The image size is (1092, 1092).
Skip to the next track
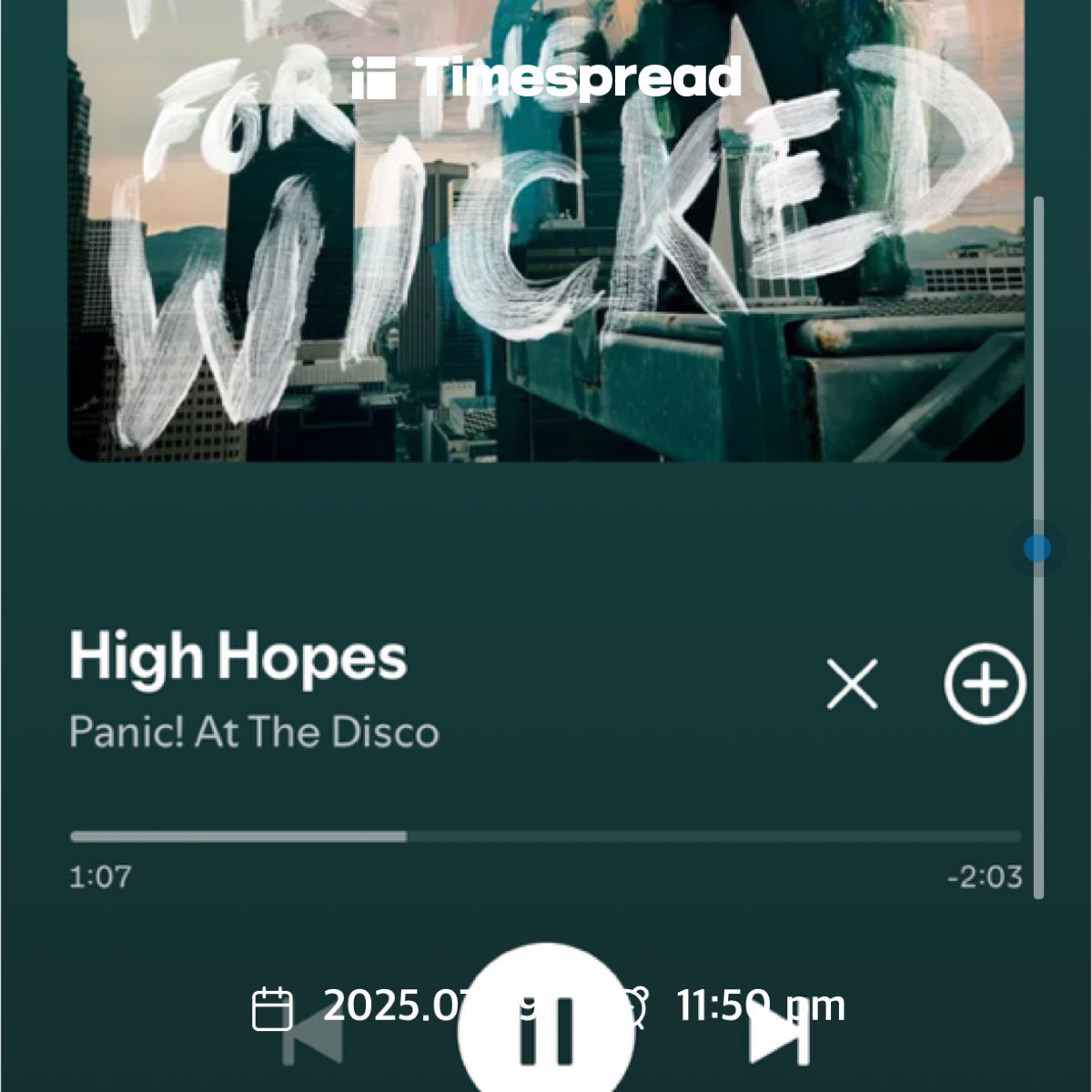pos(779,1034)
